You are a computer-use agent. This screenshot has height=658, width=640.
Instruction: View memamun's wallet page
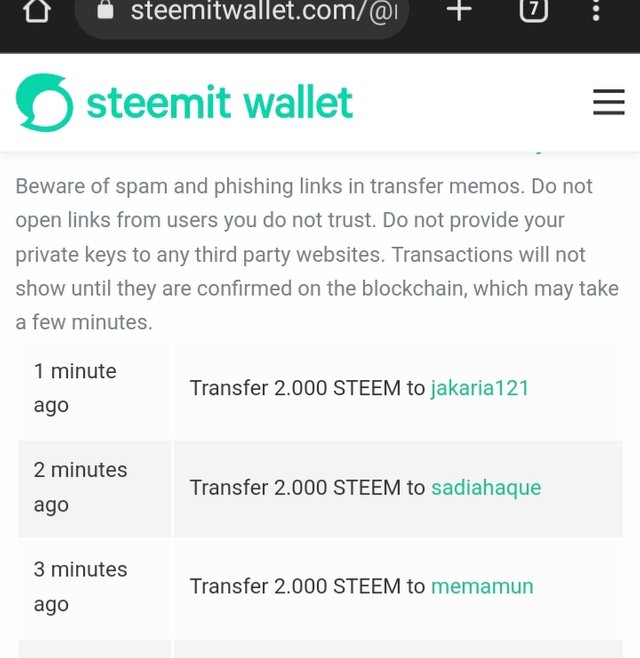(482, 587)
